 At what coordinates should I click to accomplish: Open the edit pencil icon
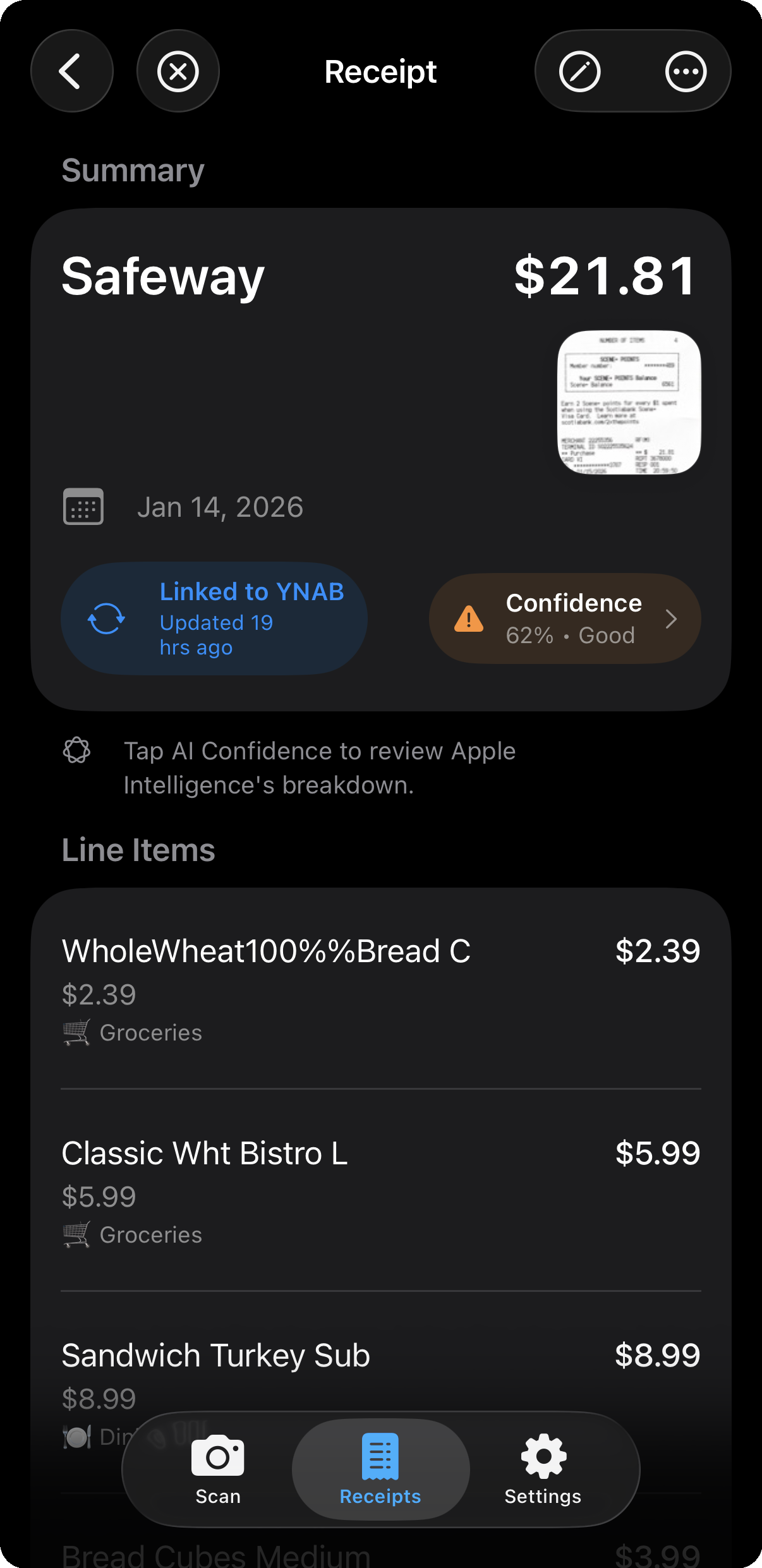click(x=581, y=71)
